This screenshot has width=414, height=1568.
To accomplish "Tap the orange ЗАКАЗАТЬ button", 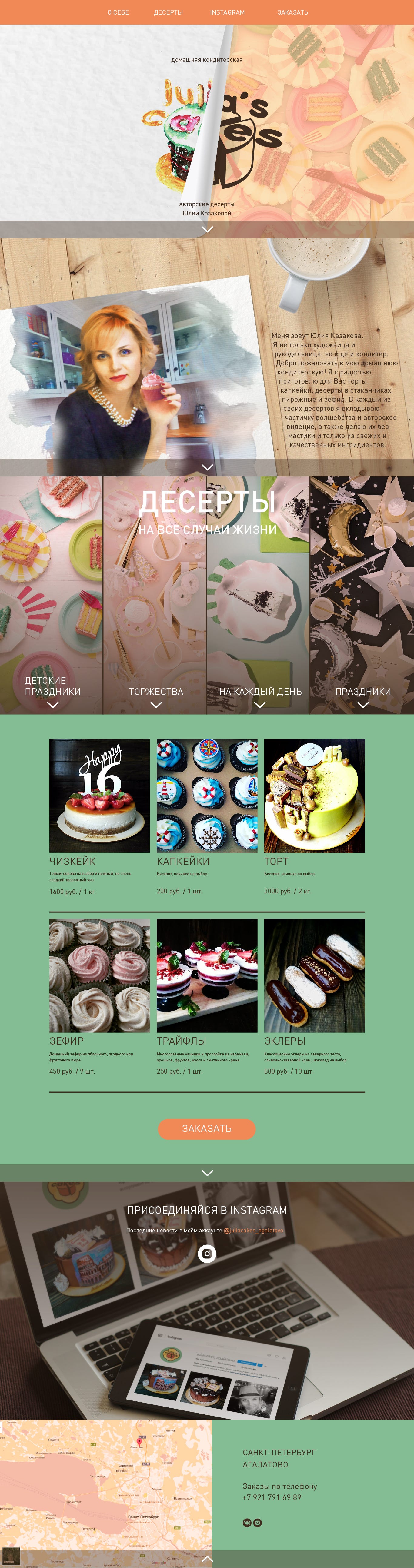I will tap(206, 1128).
